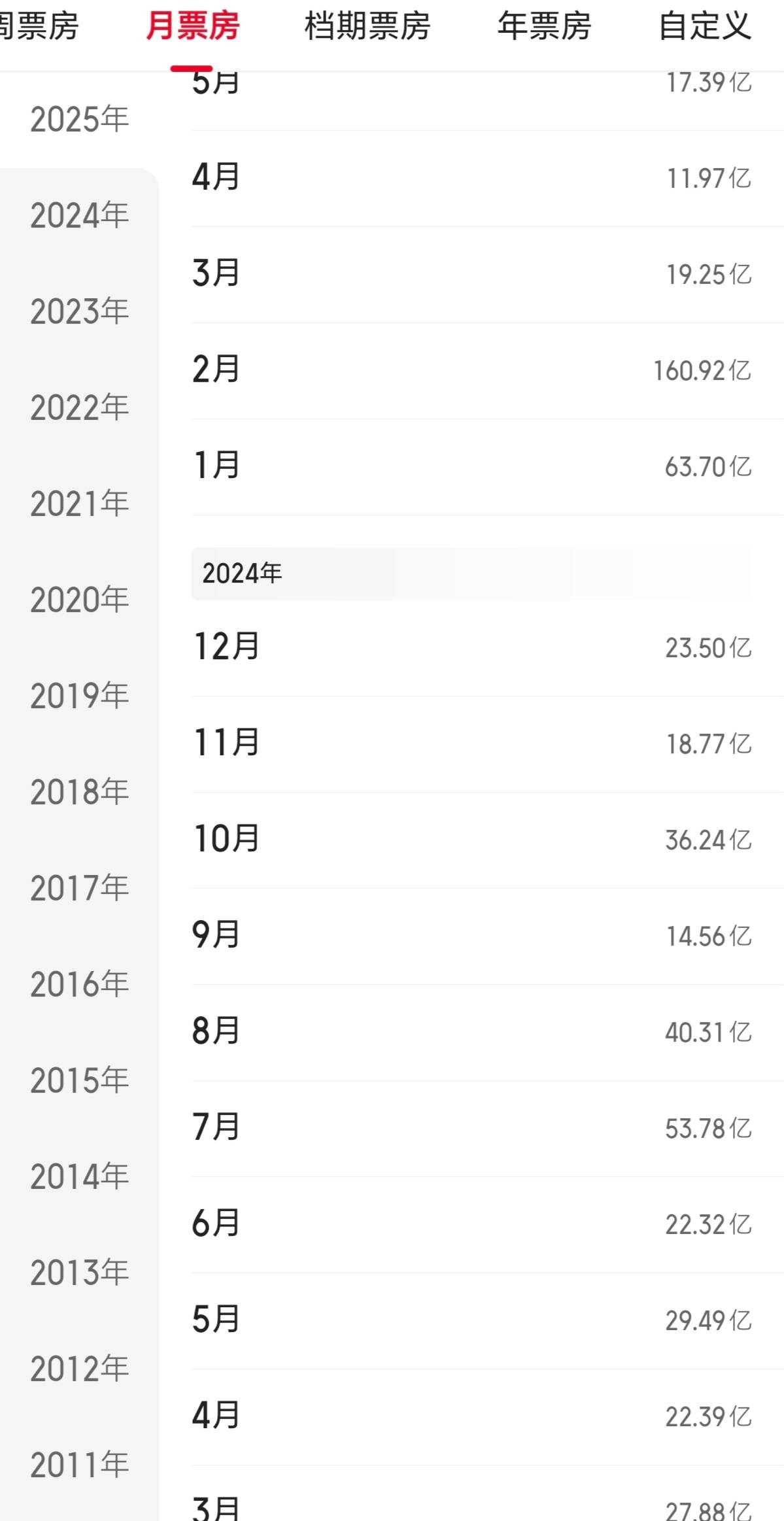This screenshot has width=784, height=1521.
Task: Select 2020年 in the sidebar
Action: (79, 600)
